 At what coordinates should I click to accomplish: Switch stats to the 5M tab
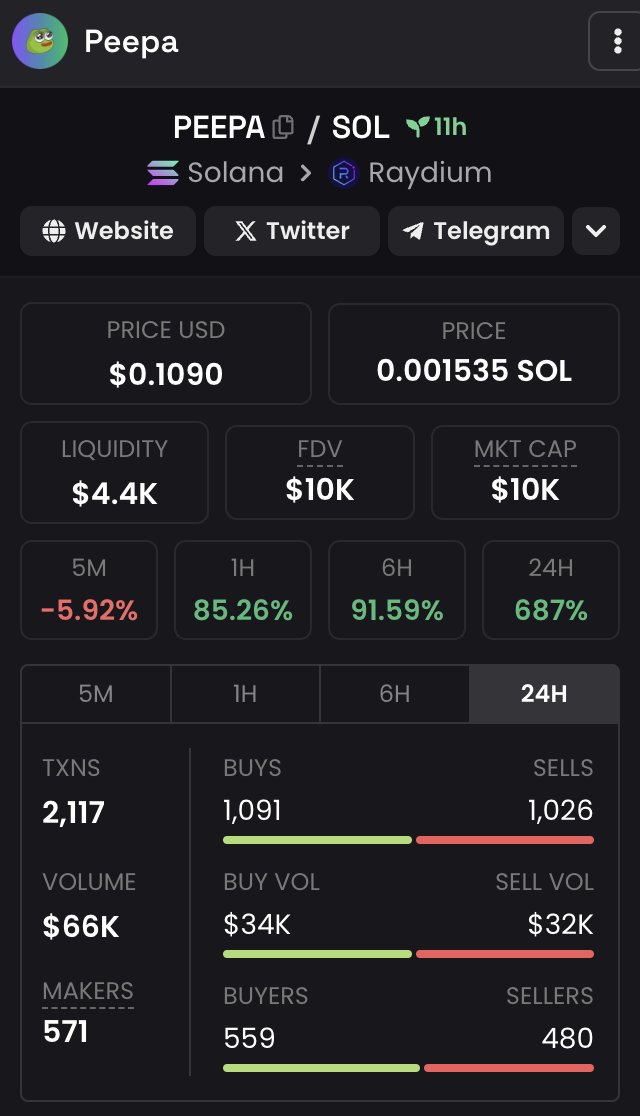pos(96,694)
